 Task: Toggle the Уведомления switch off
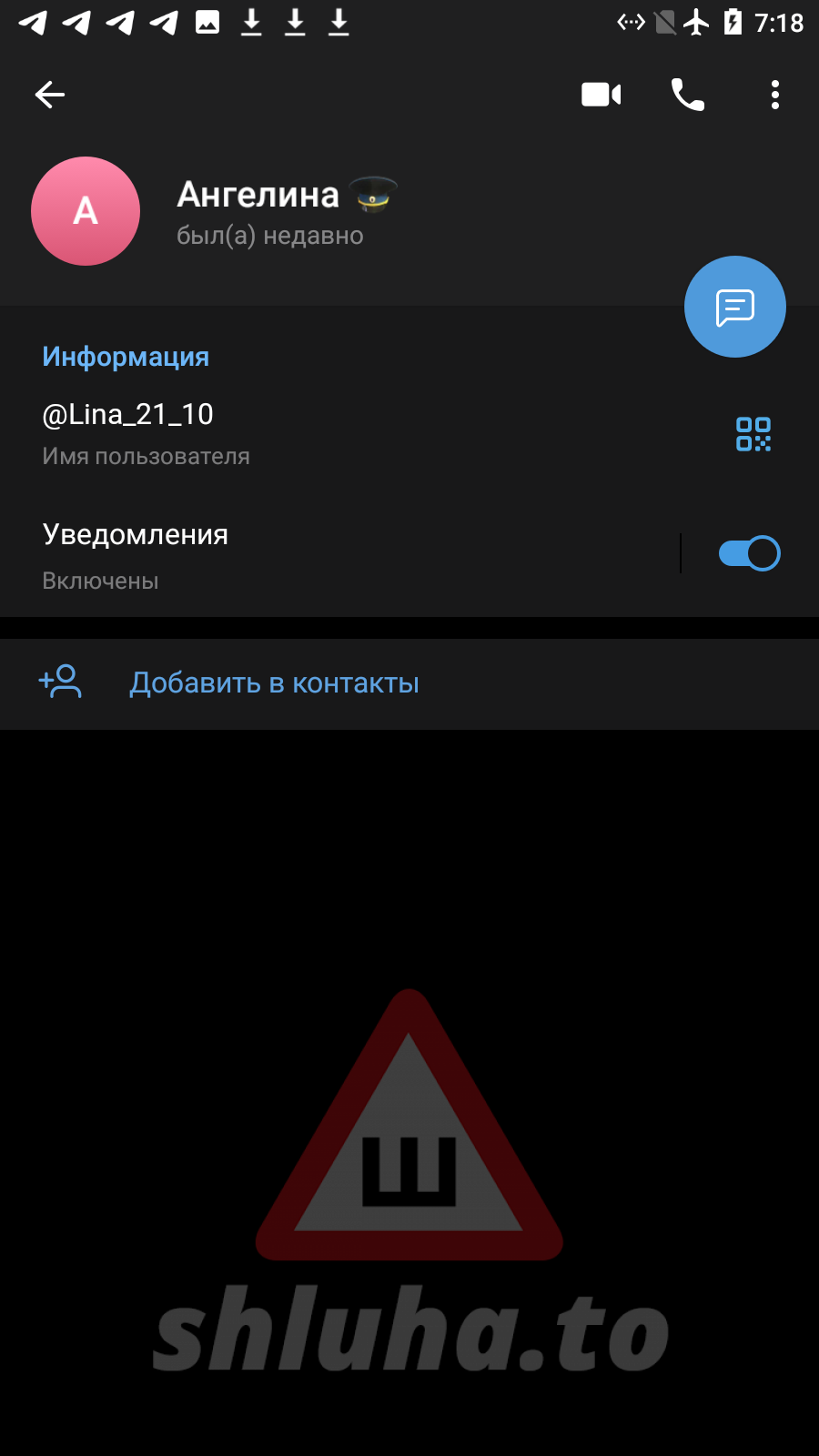(x=749, y=553)
